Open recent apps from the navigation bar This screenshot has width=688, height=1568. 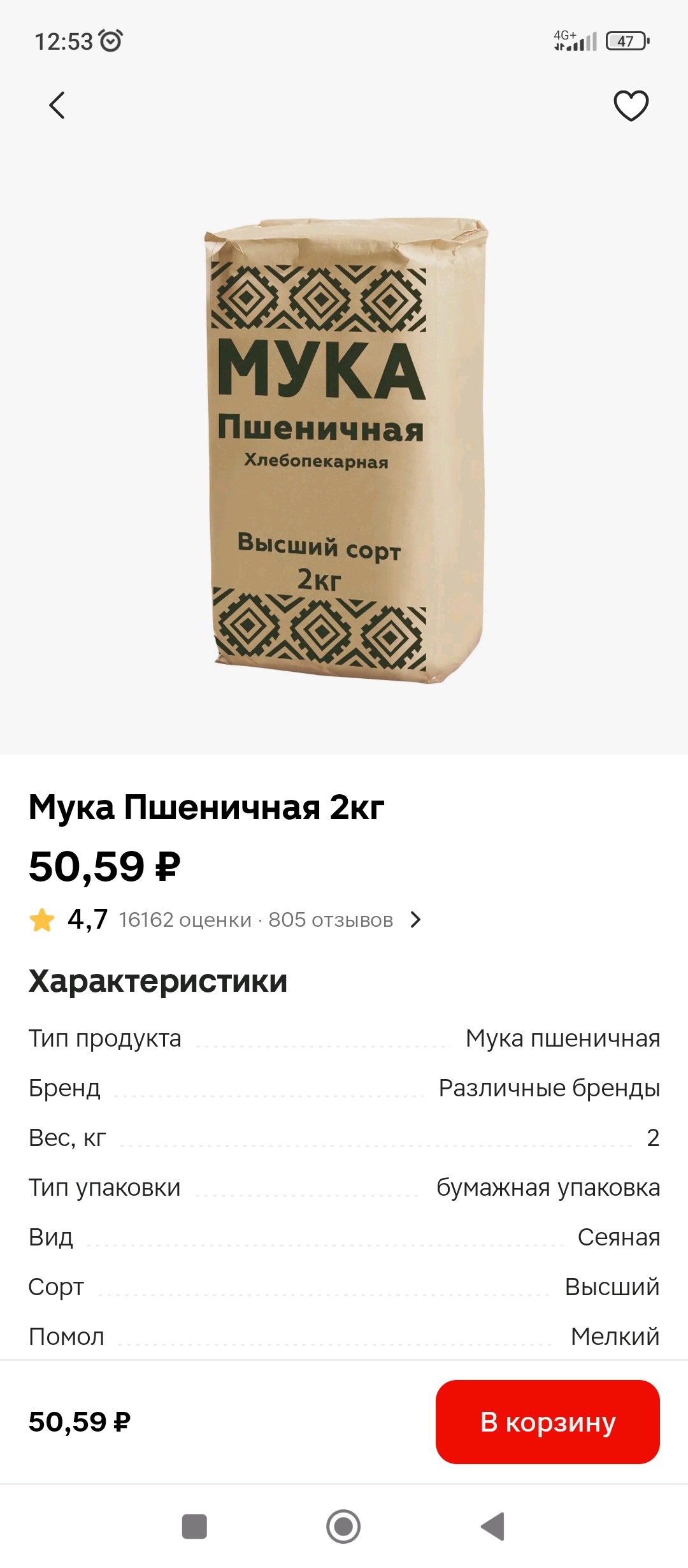194,1527
